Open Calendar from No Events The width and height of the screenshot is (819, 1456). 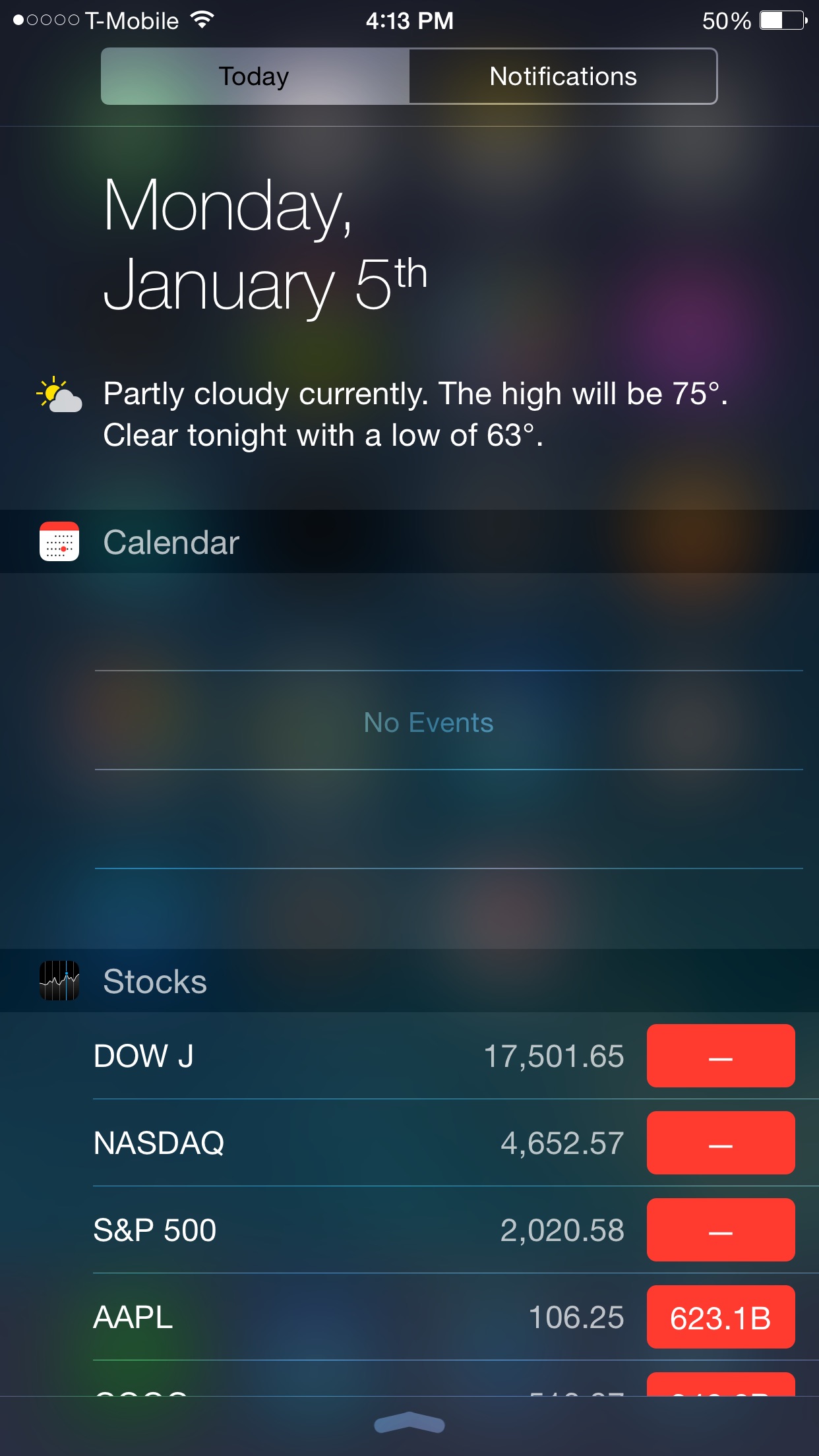coord(429,722)
